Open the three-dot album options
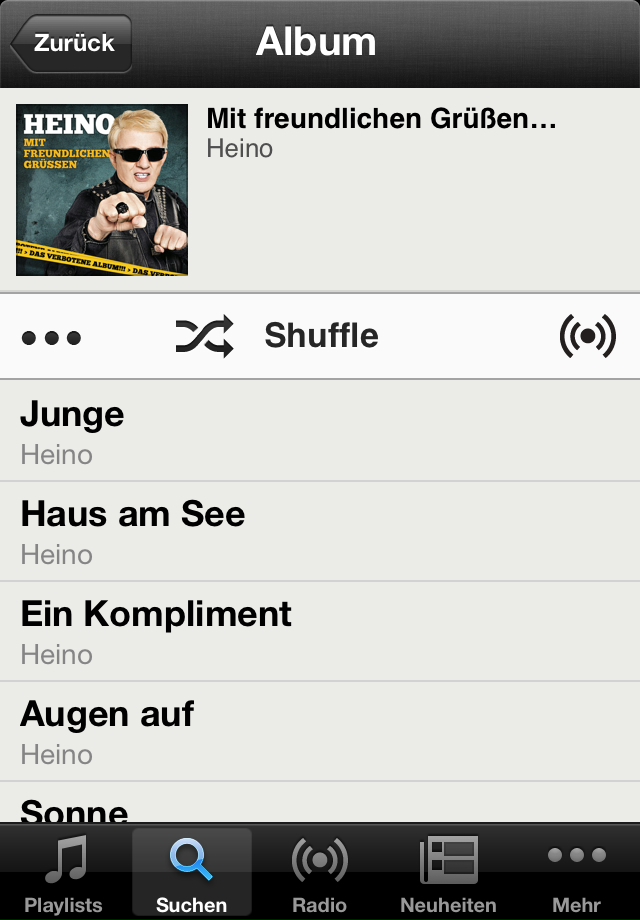This screenshot has height=920, width=640. [51, 338]
